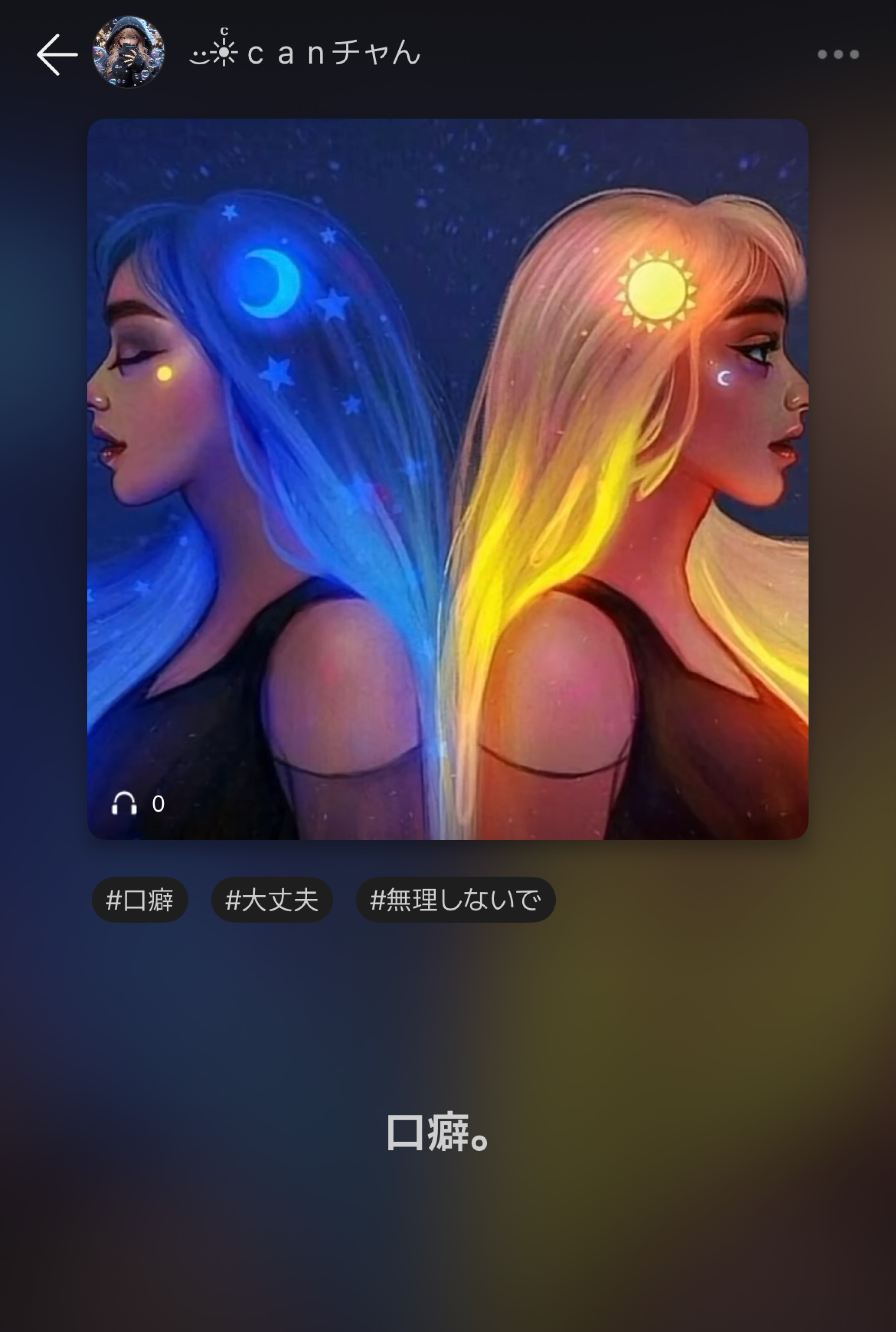
Task: Select the #口癖 hashtag chip
Action: (140, 900)
